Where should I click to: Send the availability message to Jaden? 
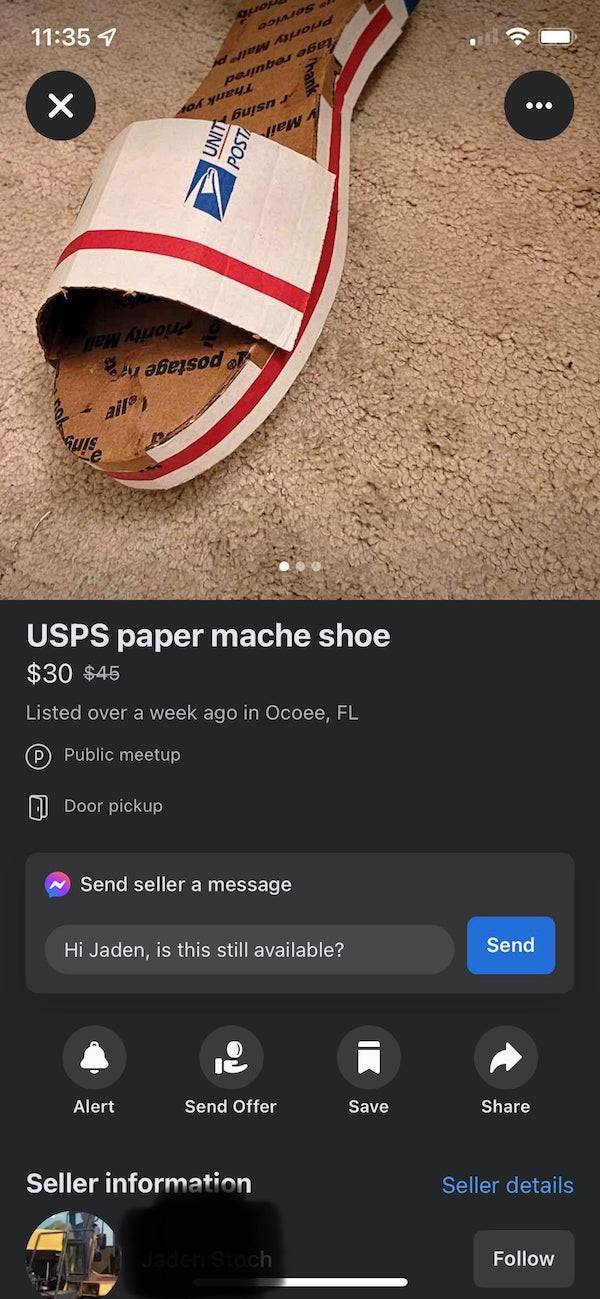coord(510,945)
